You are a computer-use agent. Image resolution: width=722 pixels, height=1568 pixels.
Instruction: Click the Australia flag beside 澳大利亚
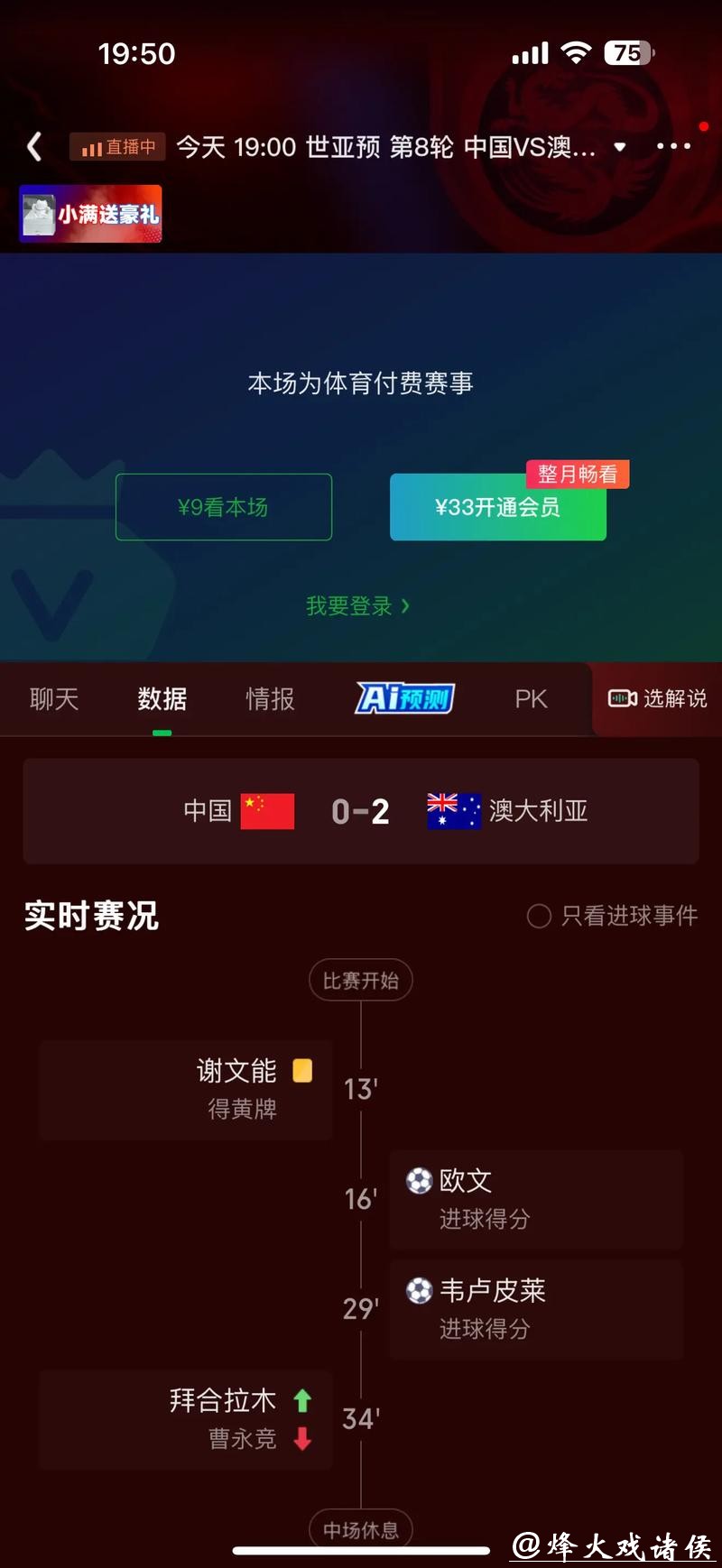453,811
